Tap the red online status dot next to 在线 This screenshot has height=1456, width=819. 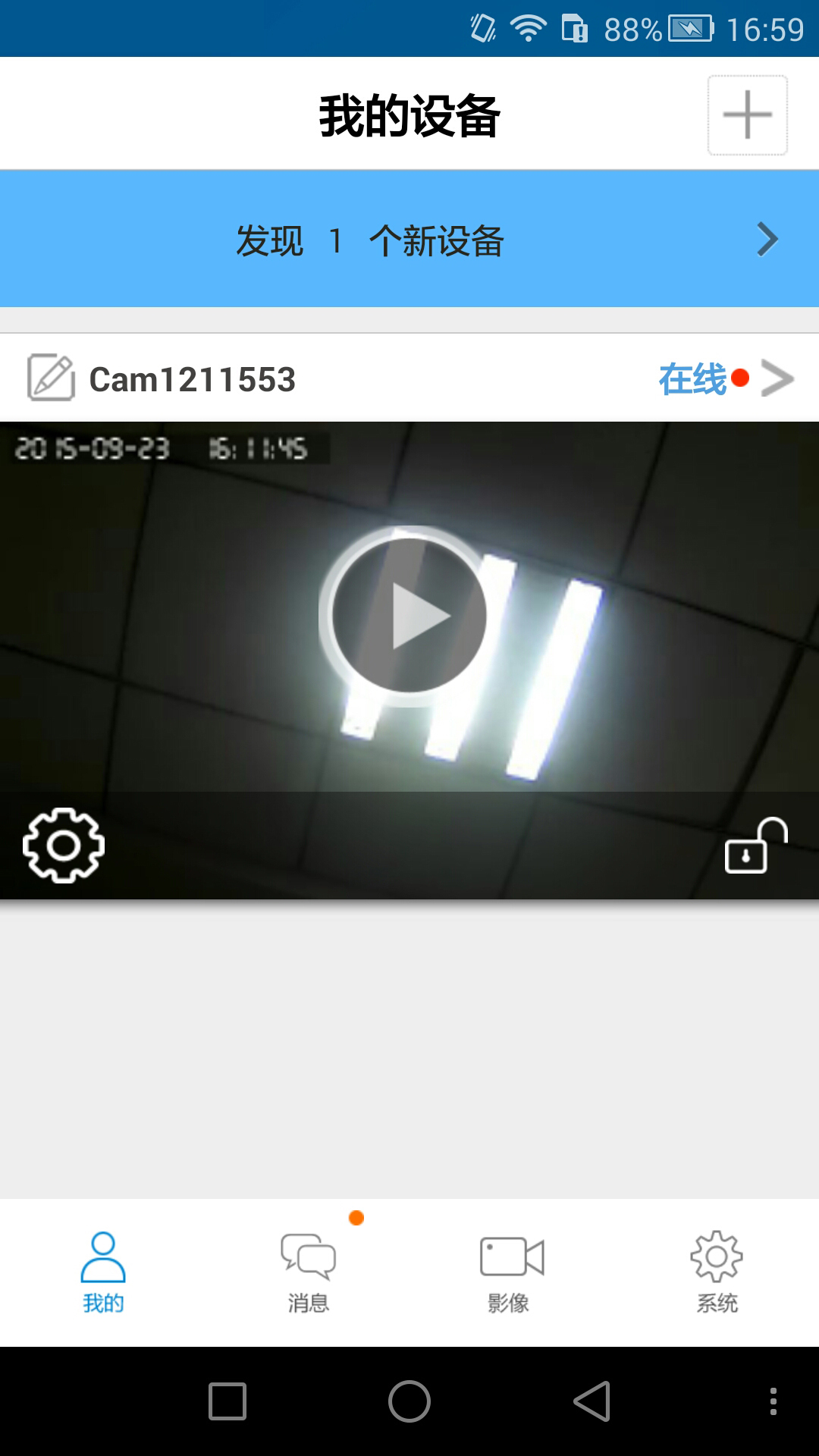[x=741, y=376]
